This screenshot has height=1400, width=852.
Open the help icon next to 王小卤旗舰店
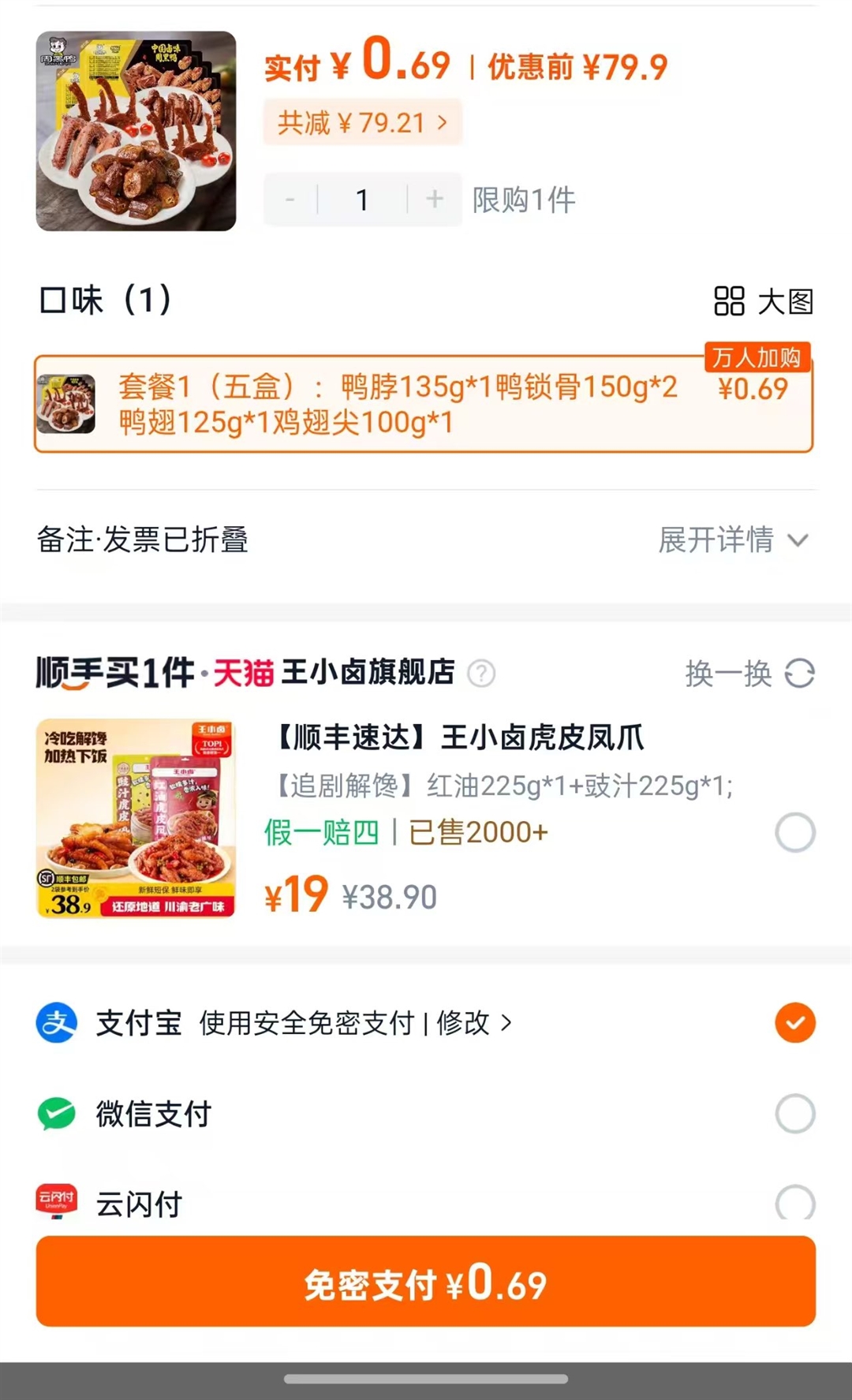[481, 674]
